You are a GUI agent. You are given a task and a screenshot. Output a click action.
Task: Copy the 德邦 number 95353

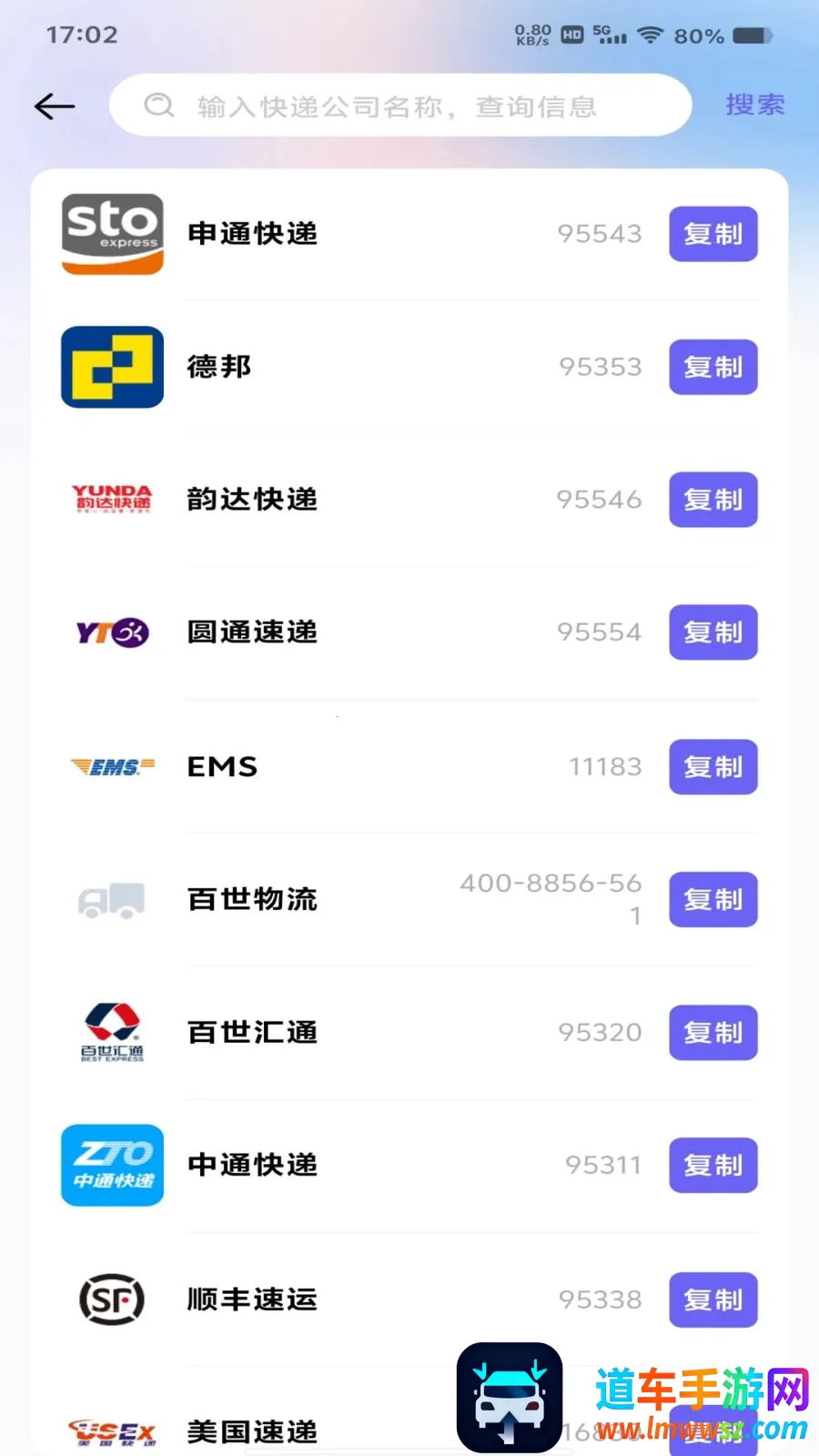tap(713, 367)
